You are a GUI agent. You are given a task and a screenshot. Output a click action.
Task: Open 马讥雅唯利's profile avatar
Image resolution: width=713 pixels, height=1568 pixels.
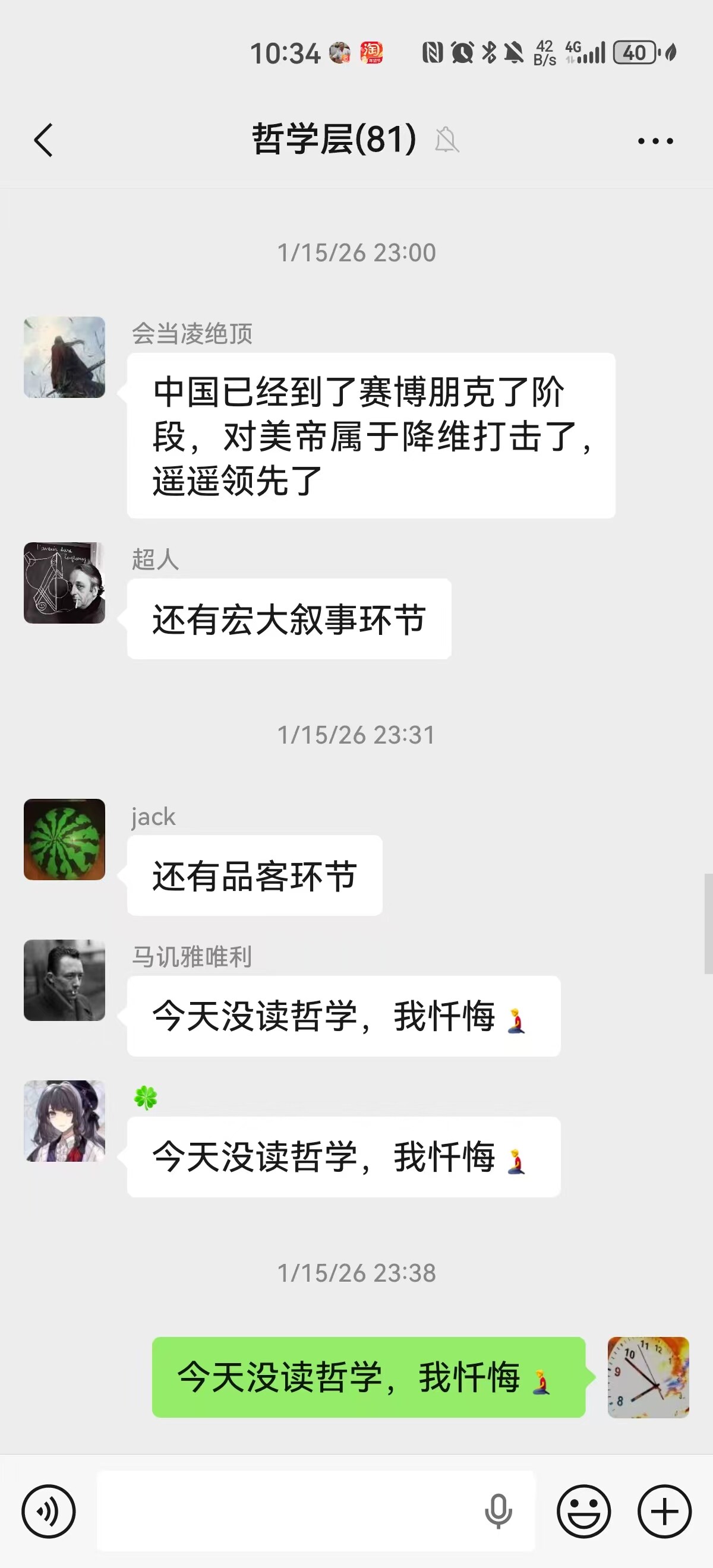click(x=65, y=980)
